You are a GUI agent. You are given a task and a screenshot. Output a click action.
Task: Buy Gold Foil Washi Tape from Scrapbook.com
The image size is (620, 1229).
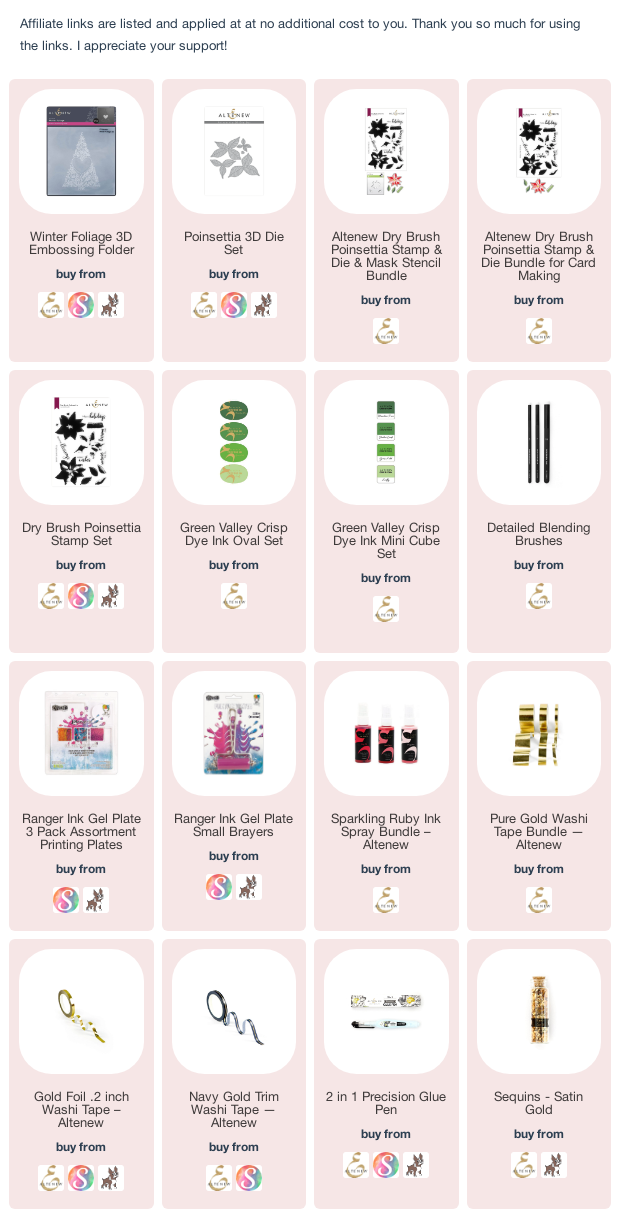pos(81,1178)
